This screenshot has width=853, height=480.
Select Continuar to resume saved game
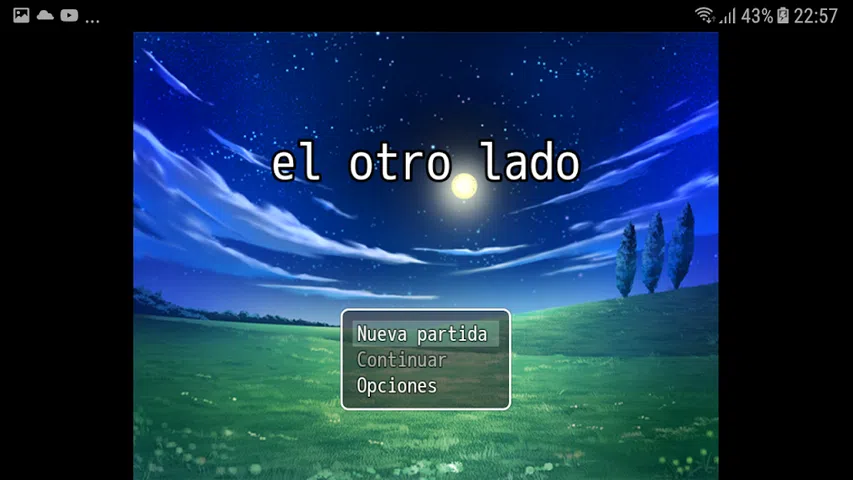(x=402, y=360)
